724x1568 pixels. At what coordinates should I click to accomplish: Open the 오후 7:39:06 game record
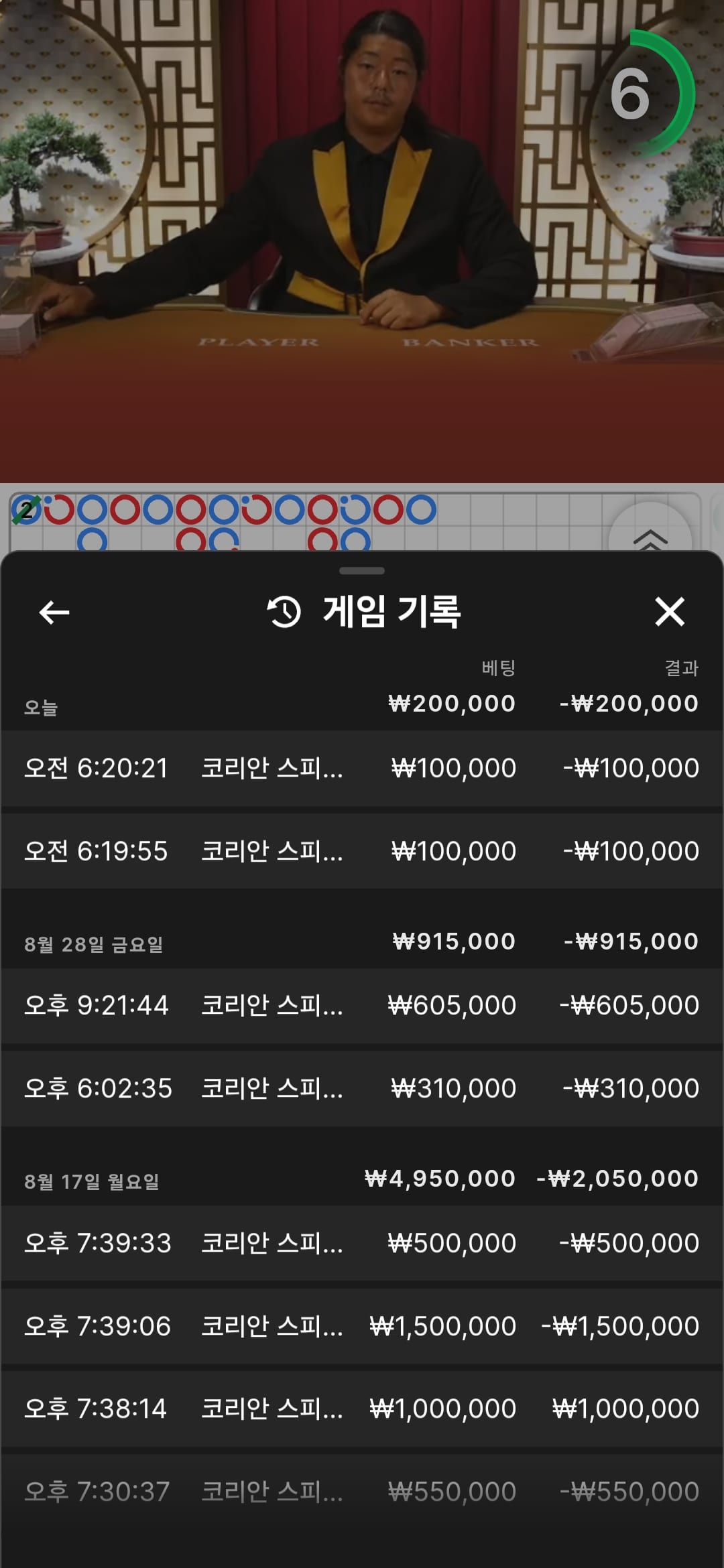point(362,1326)
